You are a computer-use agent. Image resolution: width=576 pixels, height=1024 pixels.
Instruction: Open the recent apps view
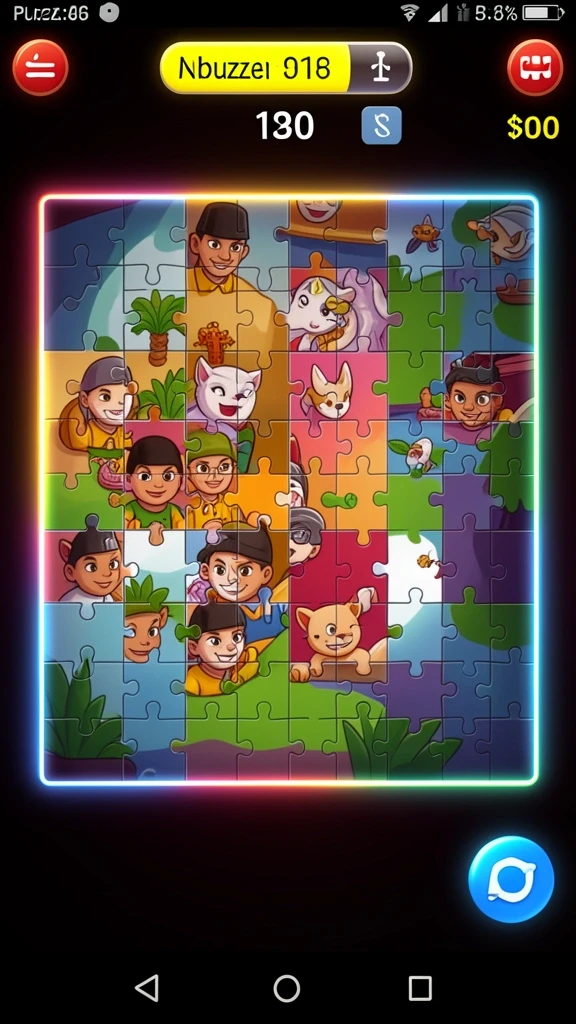[x=420, y=989]
